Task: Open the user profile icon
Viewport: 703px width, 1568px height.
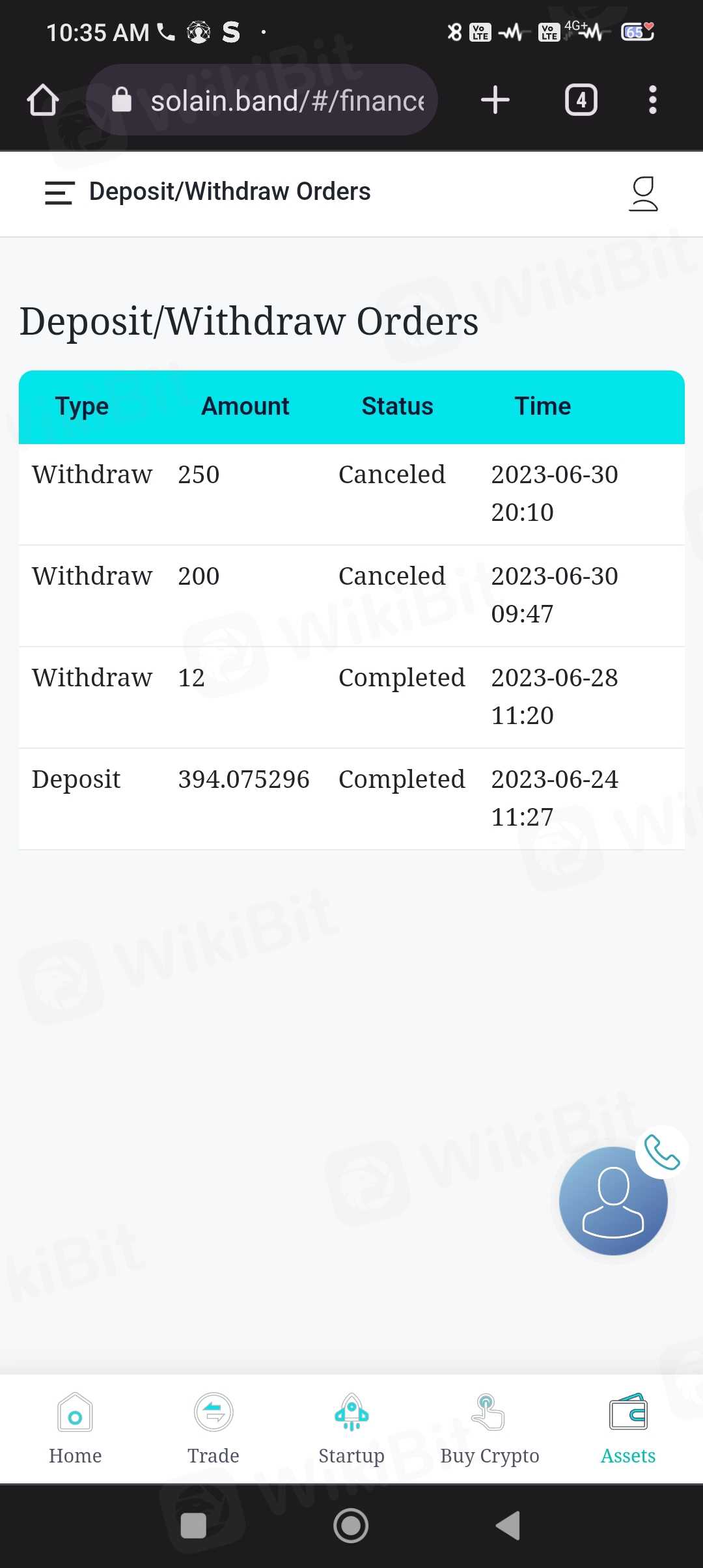Action: 643,193
